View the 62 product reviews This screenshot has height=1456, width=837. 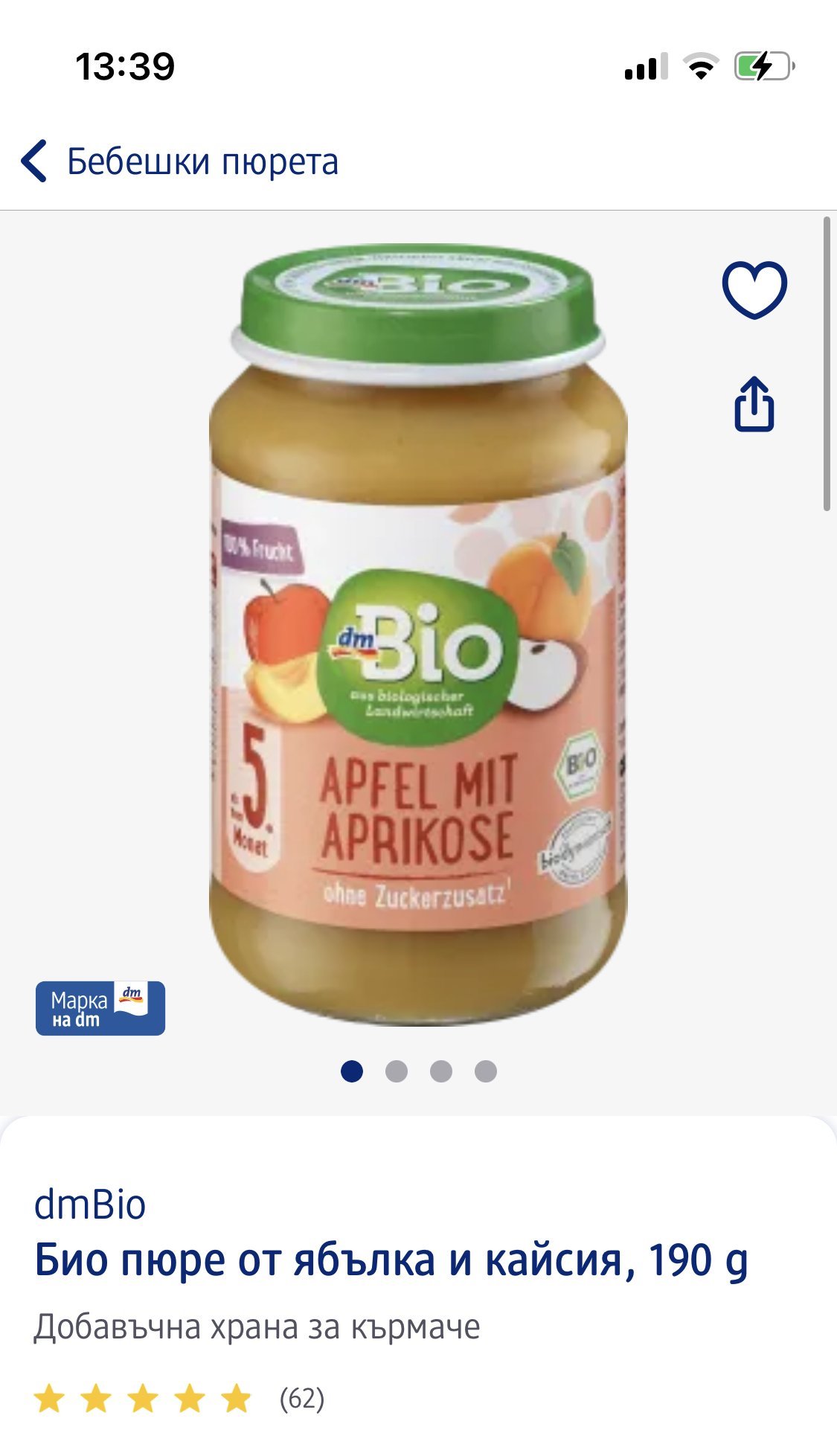pyautogui.click(x=301, y=1399)
